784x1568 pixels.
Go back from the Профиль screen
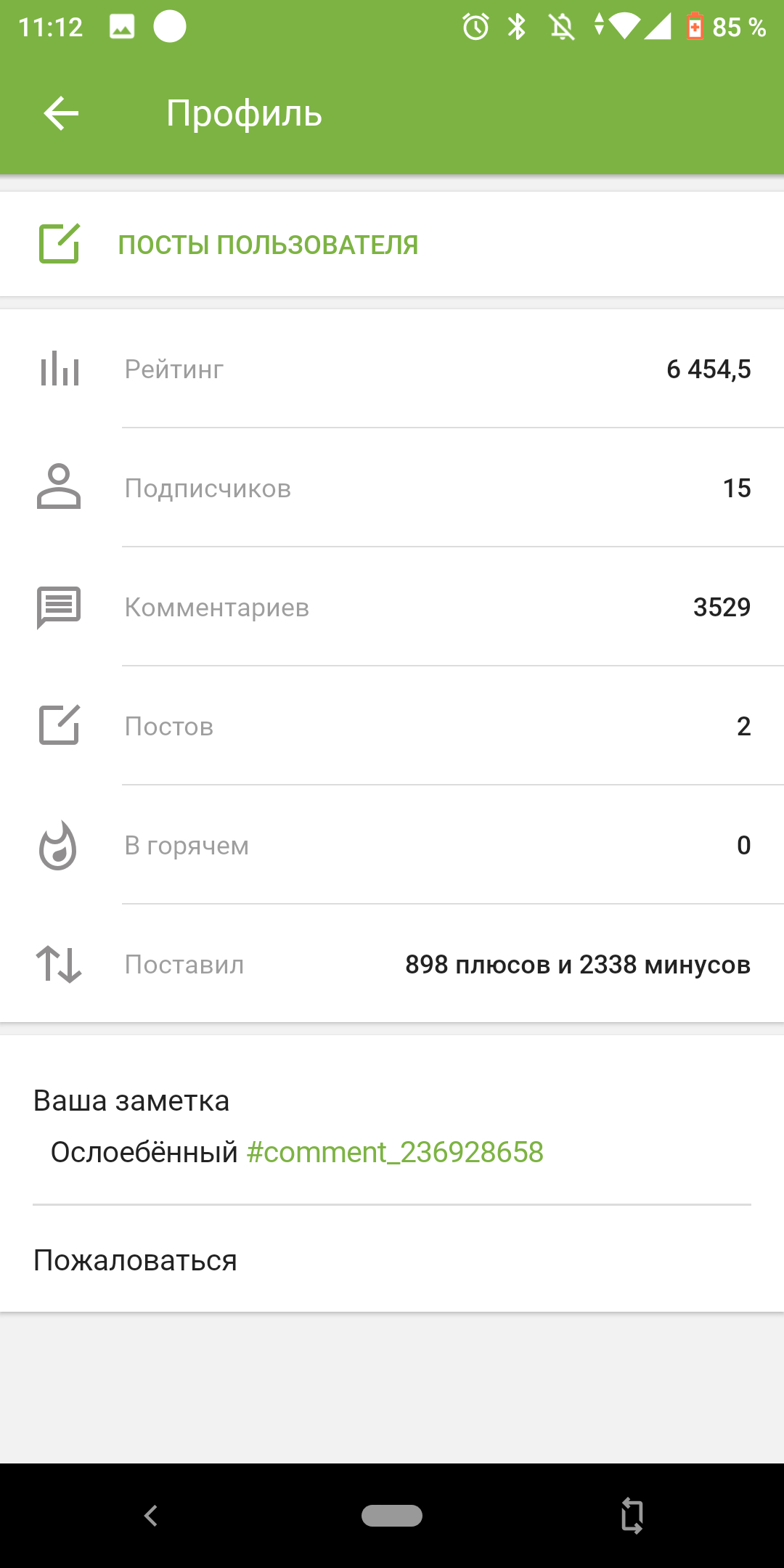pyautogui.click(x=61, y=113)
